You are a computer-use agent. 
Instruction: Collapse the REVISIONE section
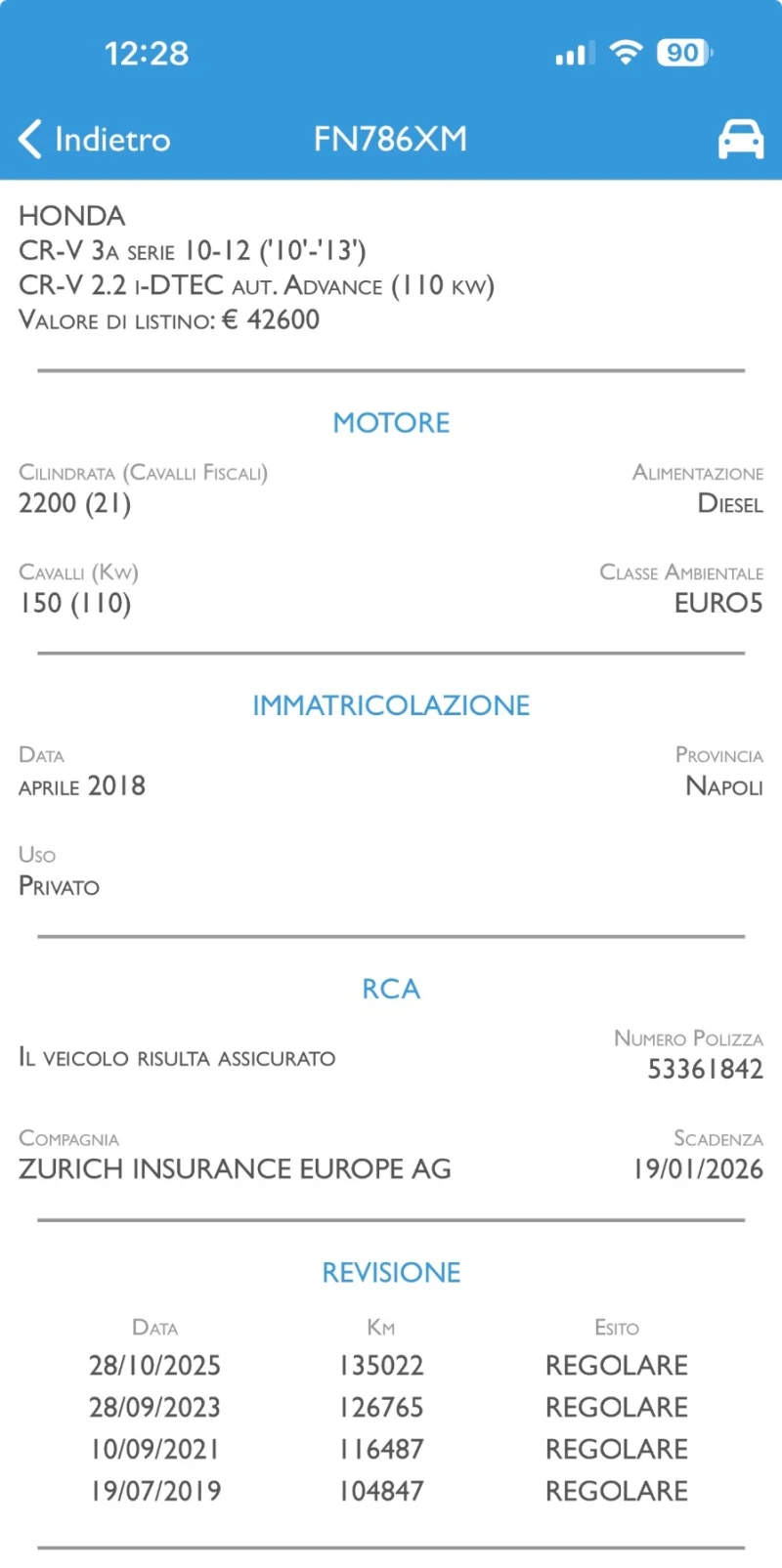pos(391,1272)
